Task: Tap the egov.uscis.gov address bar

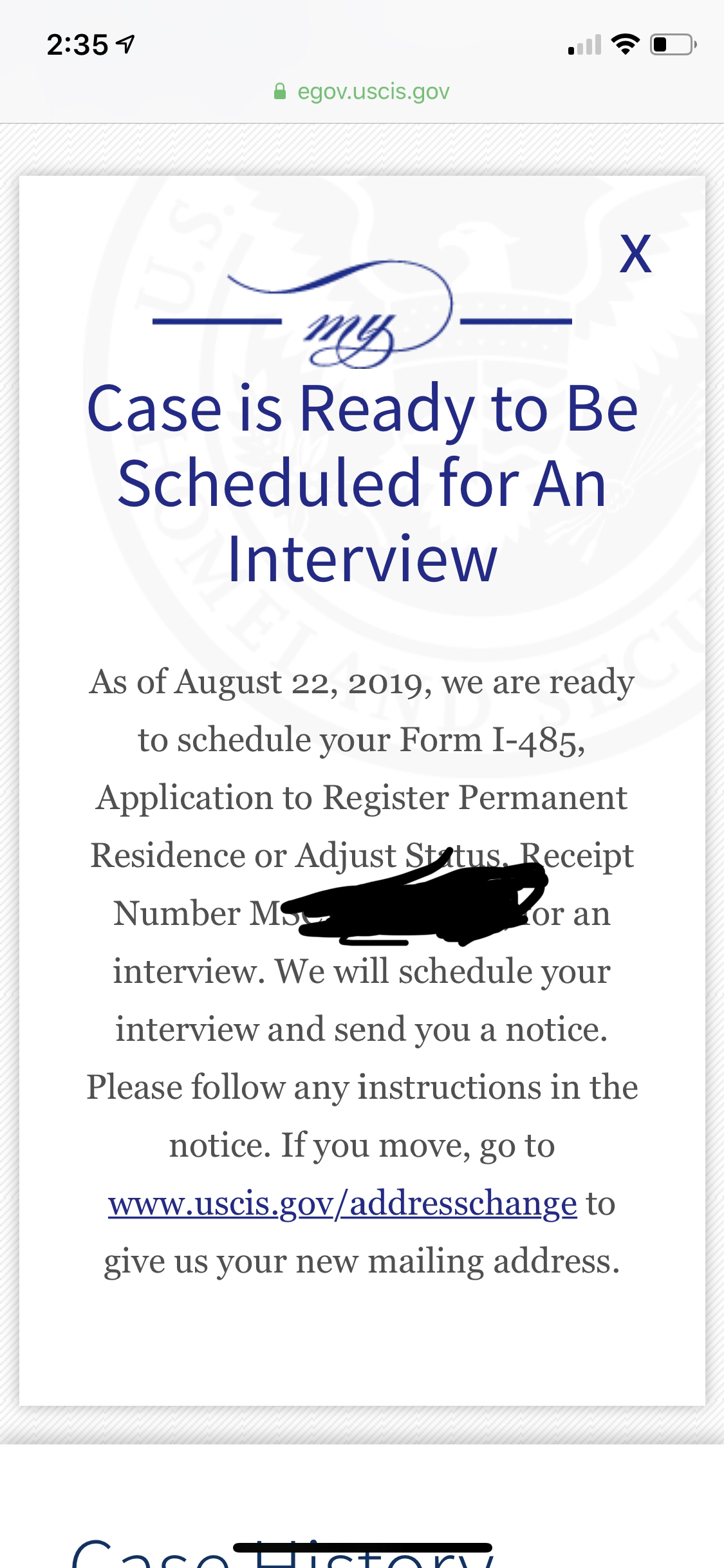Action: click(362, 92)
